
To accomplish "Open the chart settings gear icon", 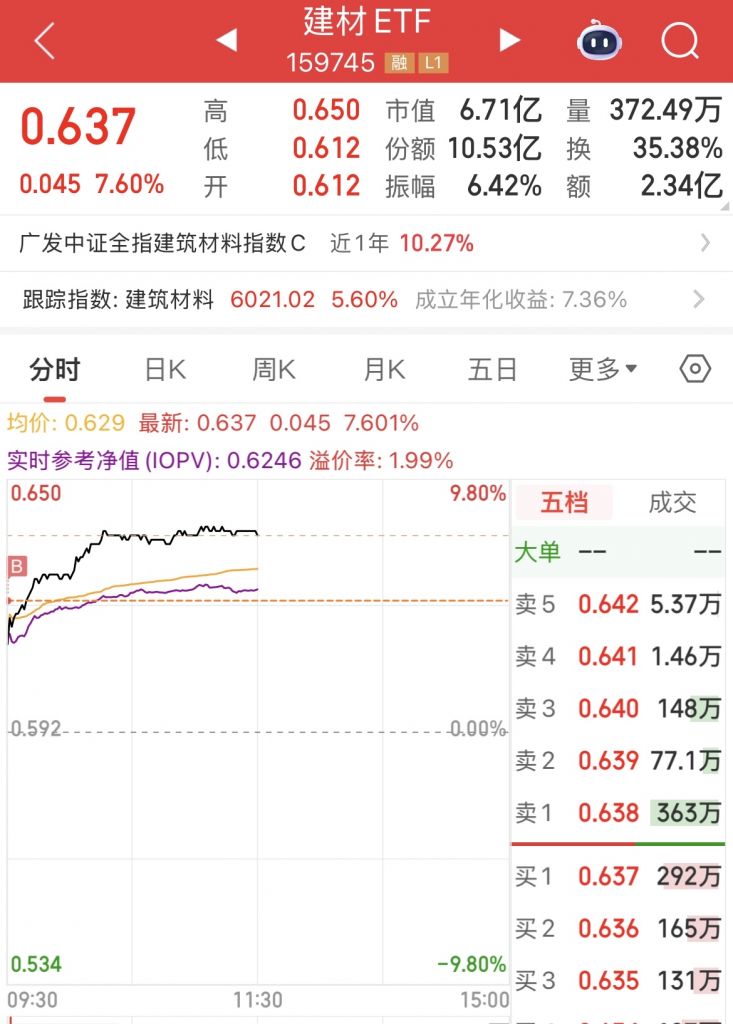I will pyautogui.click(x=693, y=368).
